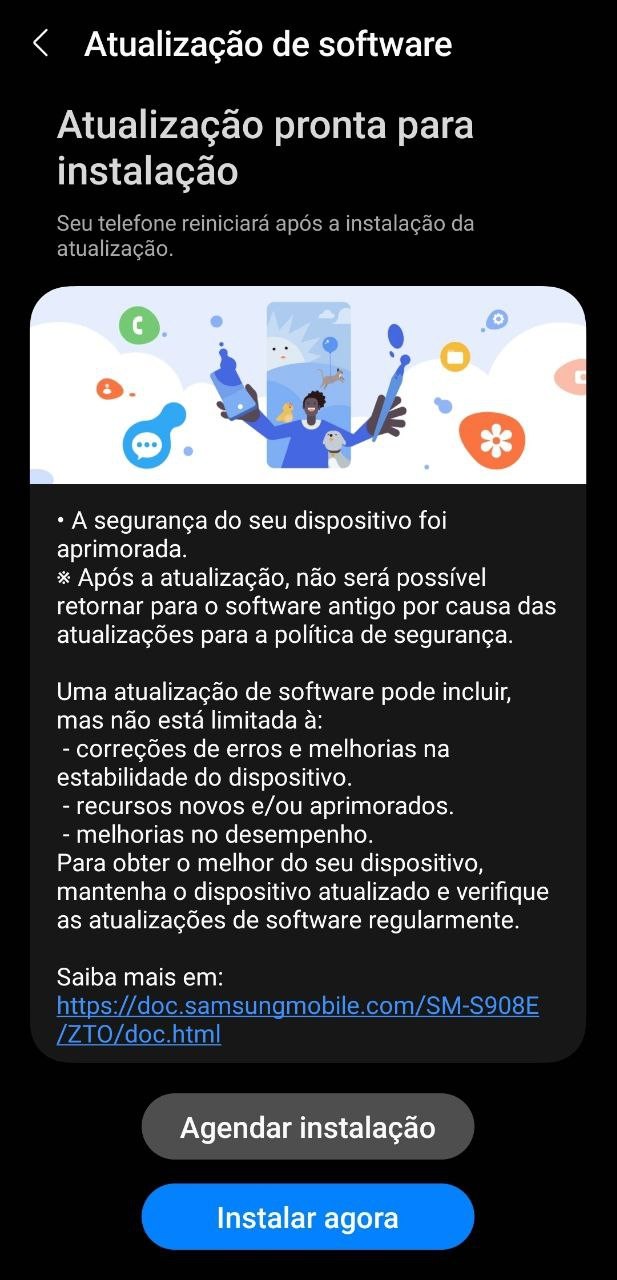Tap Agendar instalação button
Viewport: 617px width, 1280px height.
point(308,1128)
